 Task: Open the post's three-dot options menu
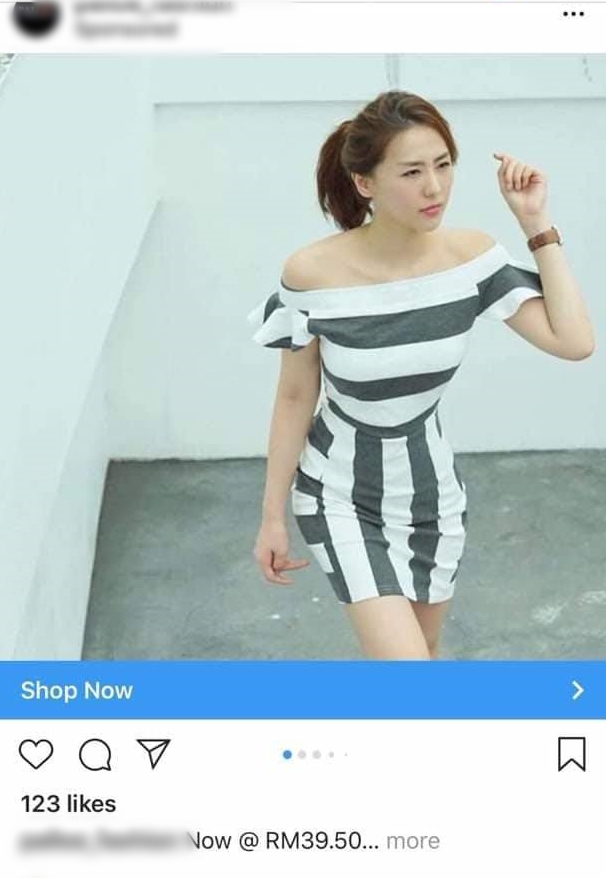pos(573,14)
